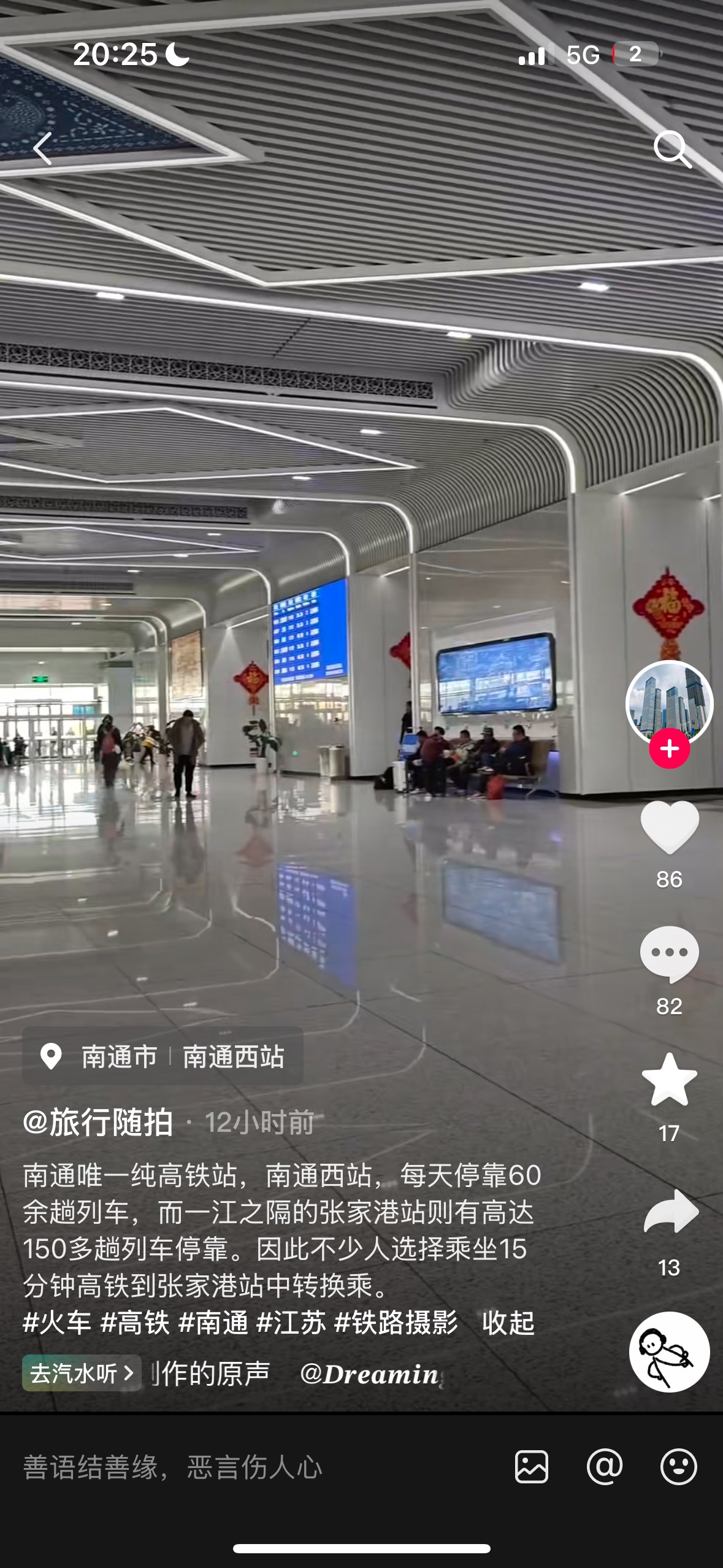Open the comments bubble icon
The image size is (723, 1568).
coord(669,953)
